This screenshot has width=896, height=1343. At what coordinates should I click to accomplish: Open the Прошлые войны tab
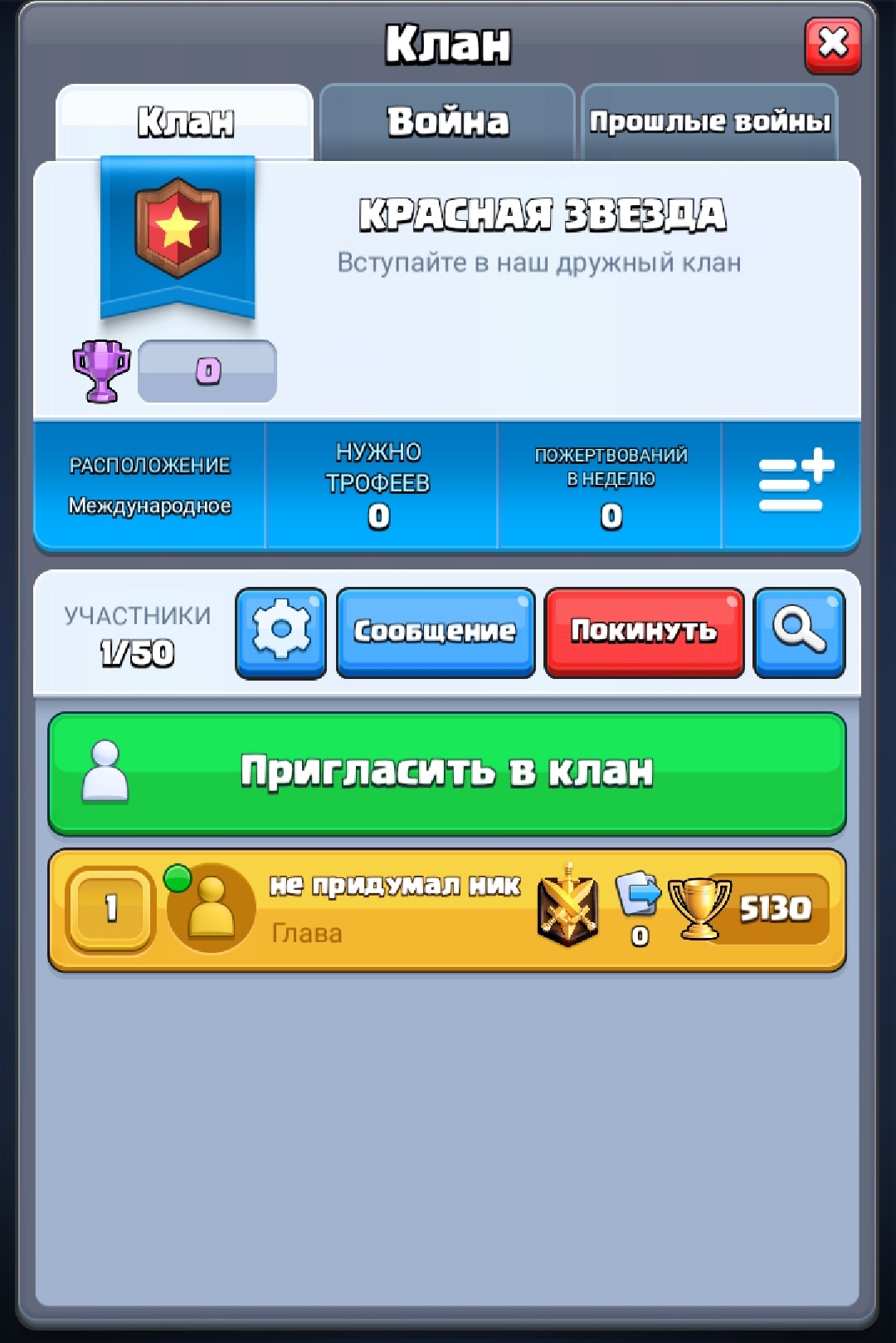(709, 122)
